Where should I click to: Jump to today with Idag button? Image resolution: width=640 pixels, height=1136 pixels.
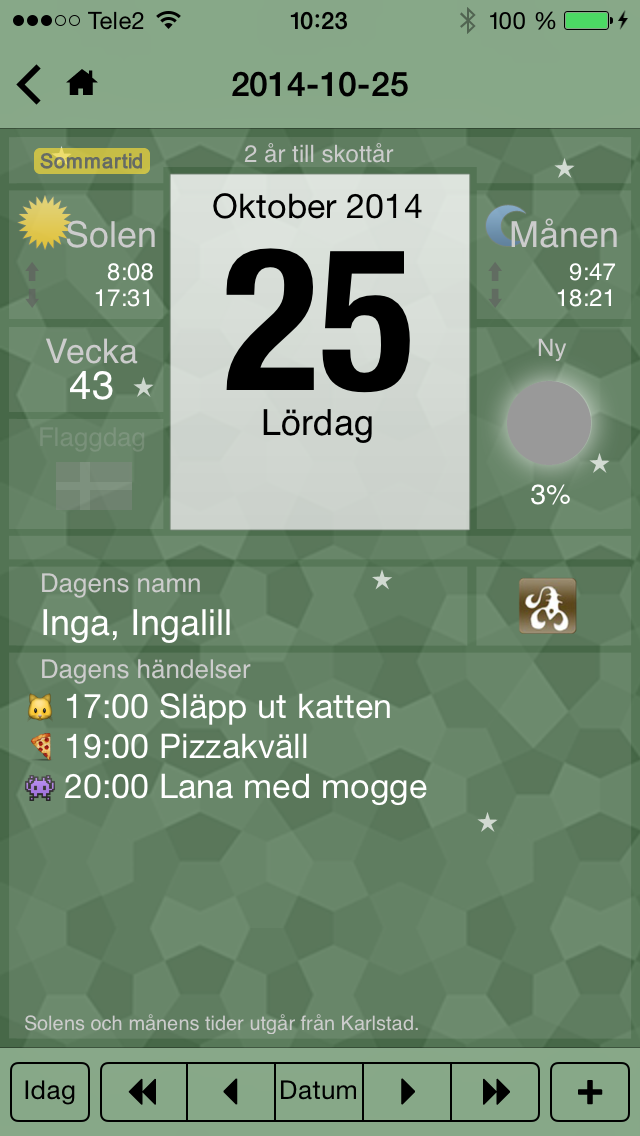[50, 1092]
